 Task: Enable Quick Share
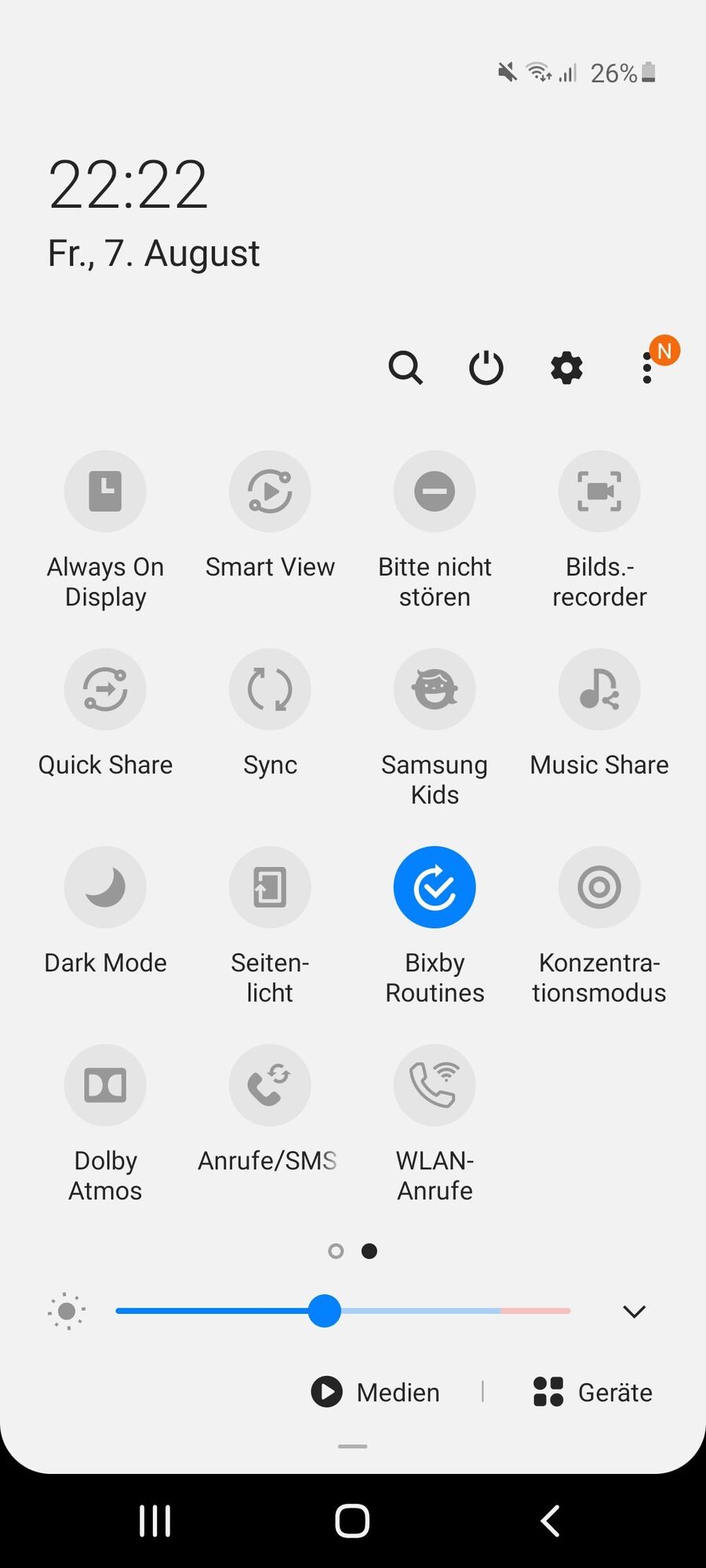(x=105, y=689)
